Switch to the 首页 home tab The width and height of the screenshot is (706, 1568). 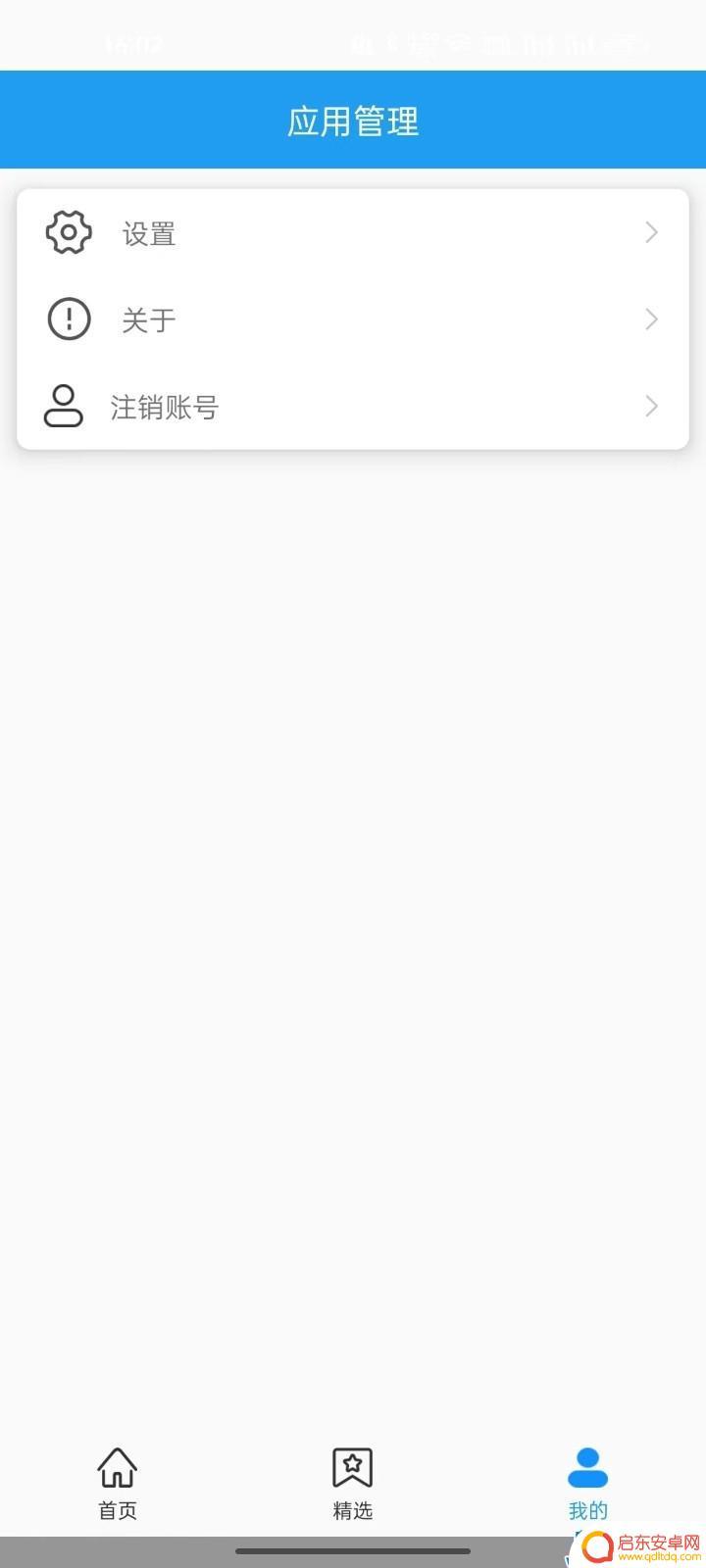point(118,1484)
